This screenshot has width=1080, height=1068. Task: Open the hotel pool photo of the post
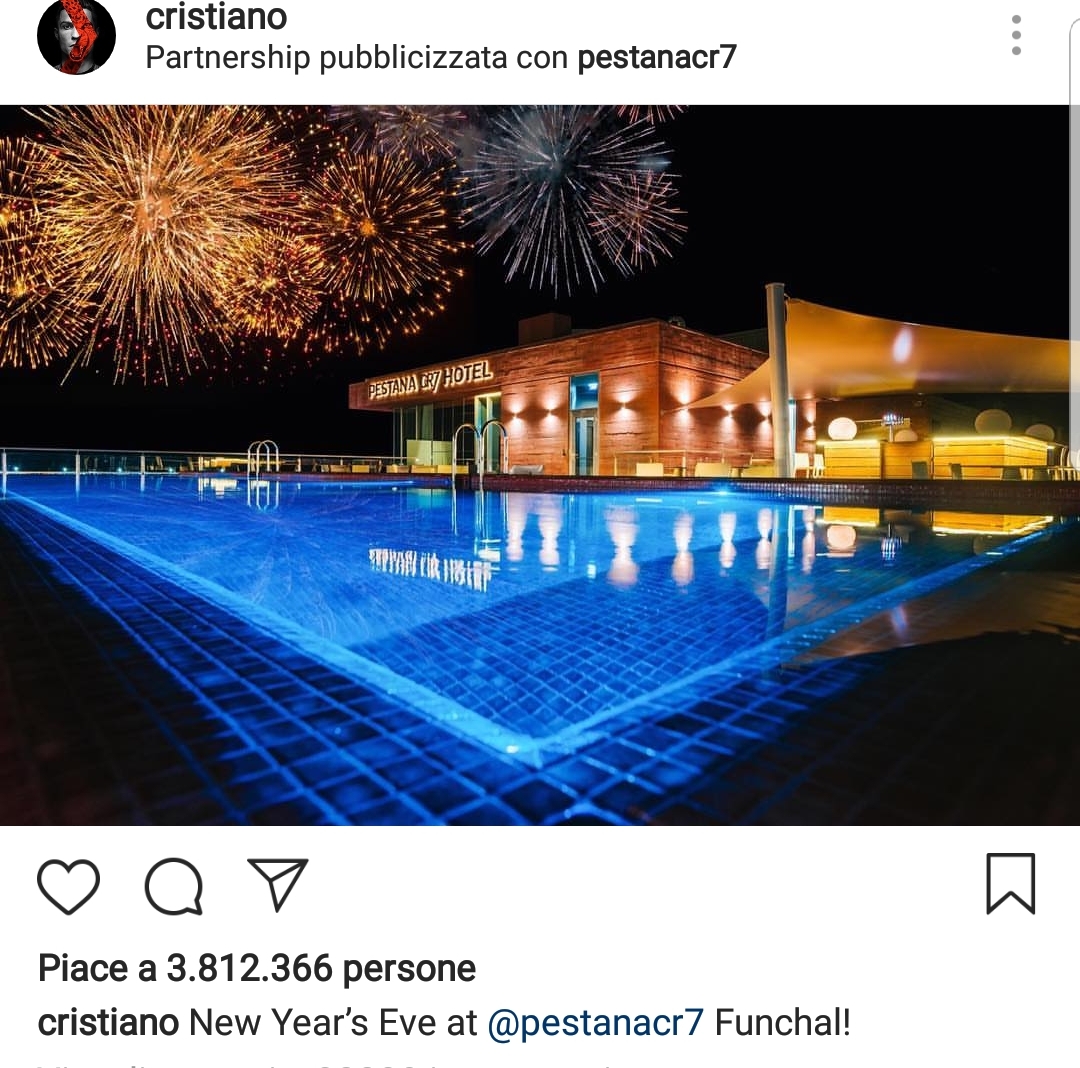pos(540,465)
